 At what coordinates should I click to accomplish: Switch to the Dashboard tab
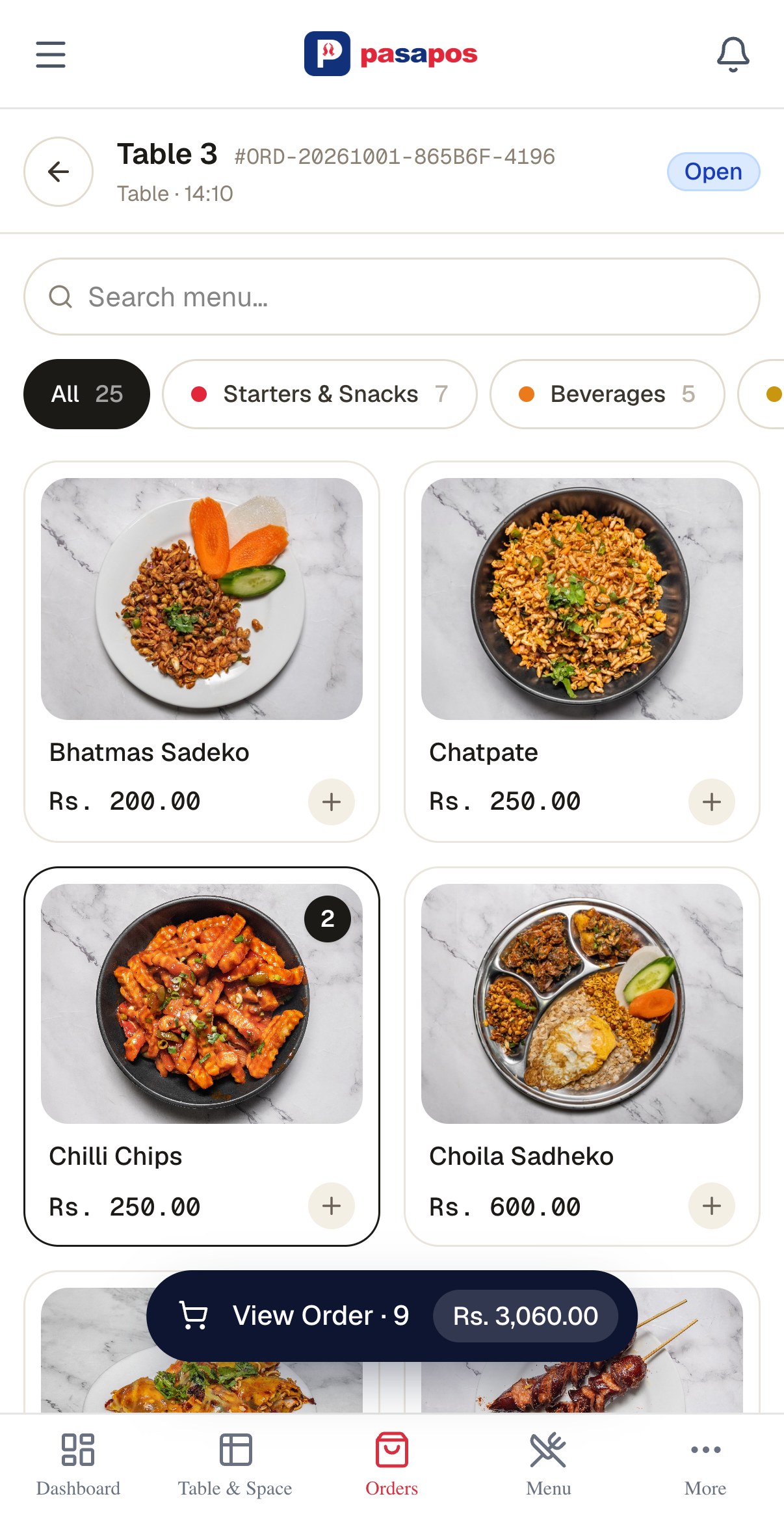pyautogui.click(x=78, y=1465)
